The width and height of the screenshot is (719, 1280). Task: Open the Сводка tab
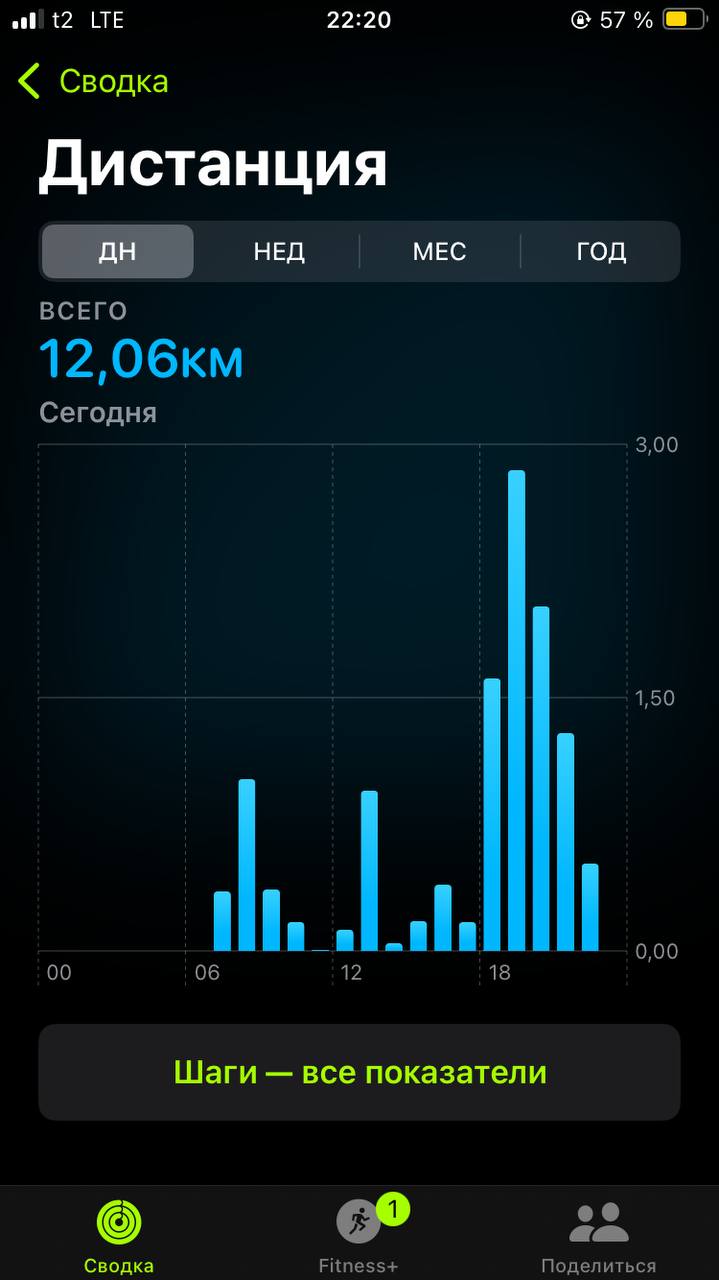(119, 1235)
